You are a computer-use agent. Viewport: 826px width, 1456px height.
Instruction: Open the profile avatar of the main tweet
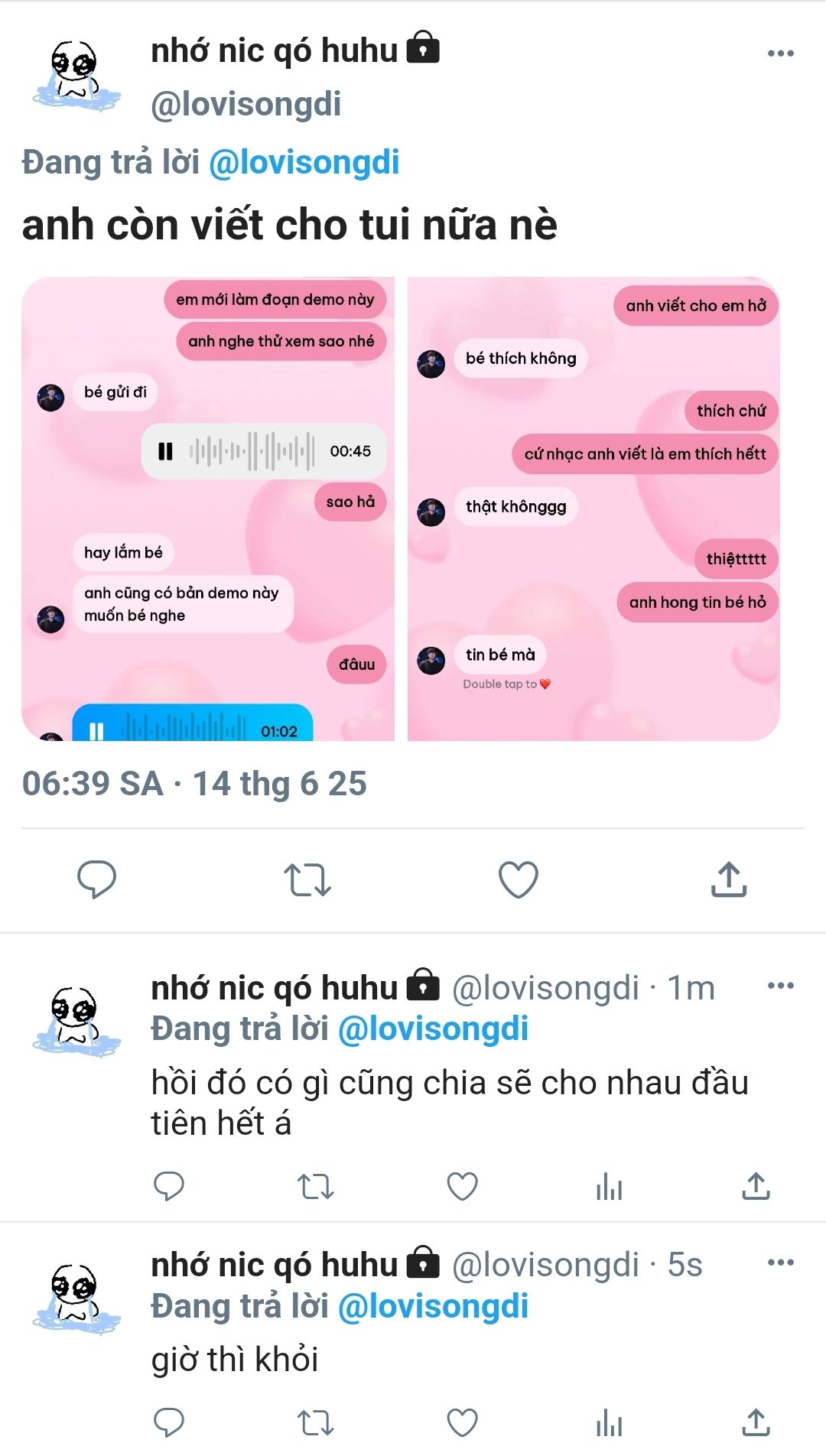76,75
